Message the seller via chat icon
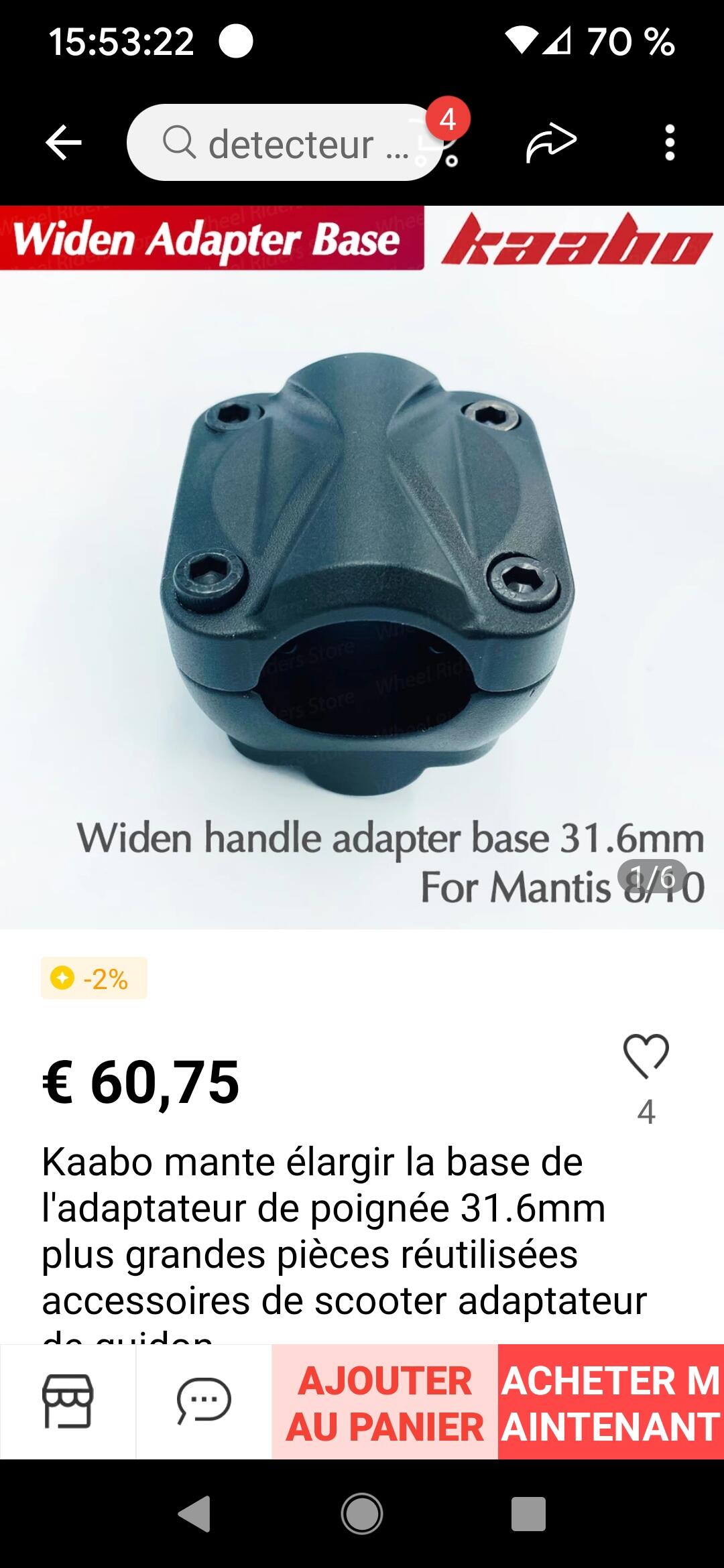This screenshot has width=724, height=1568. [x=204, y=1402]
